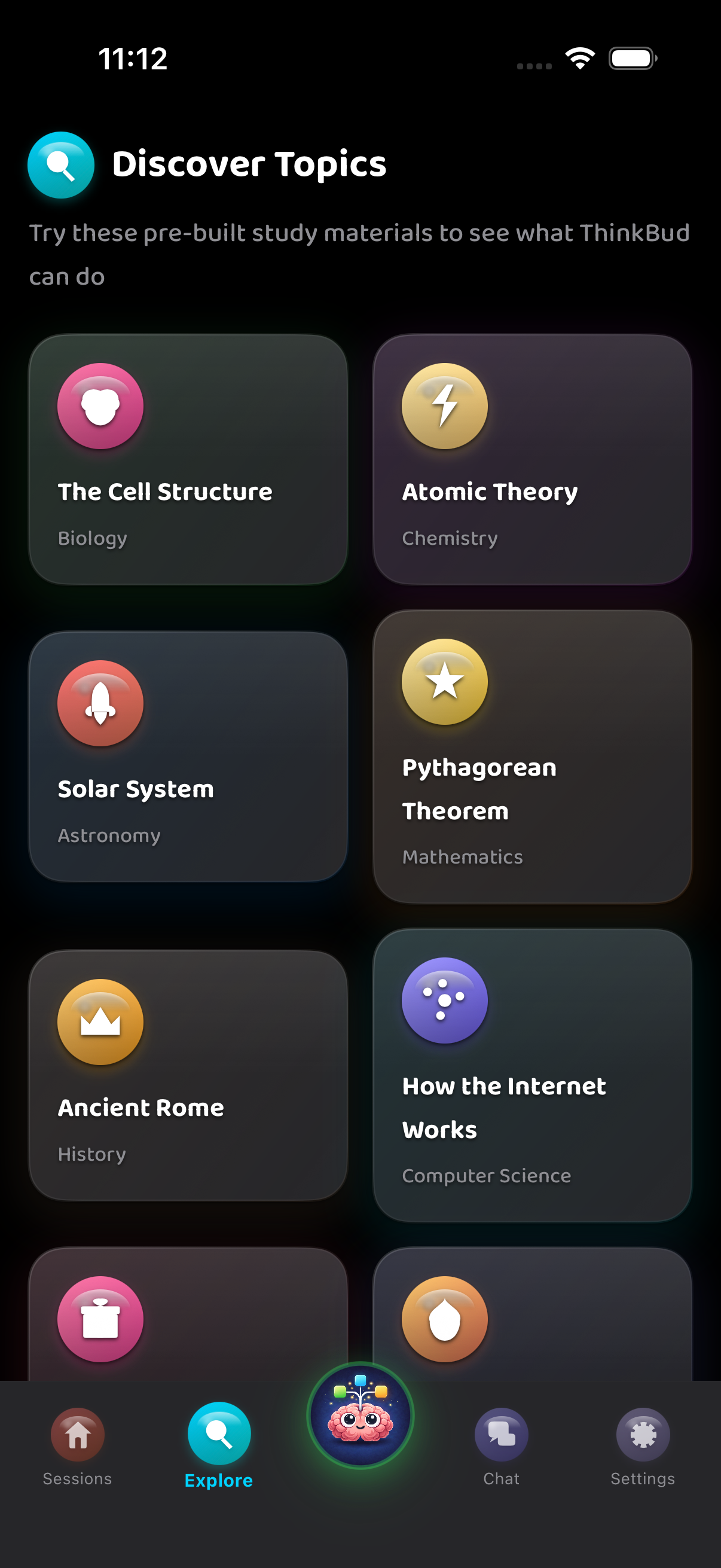
Task: Tap the orange droplet icon at screen bottom
Action: [x=445, y=1319]
